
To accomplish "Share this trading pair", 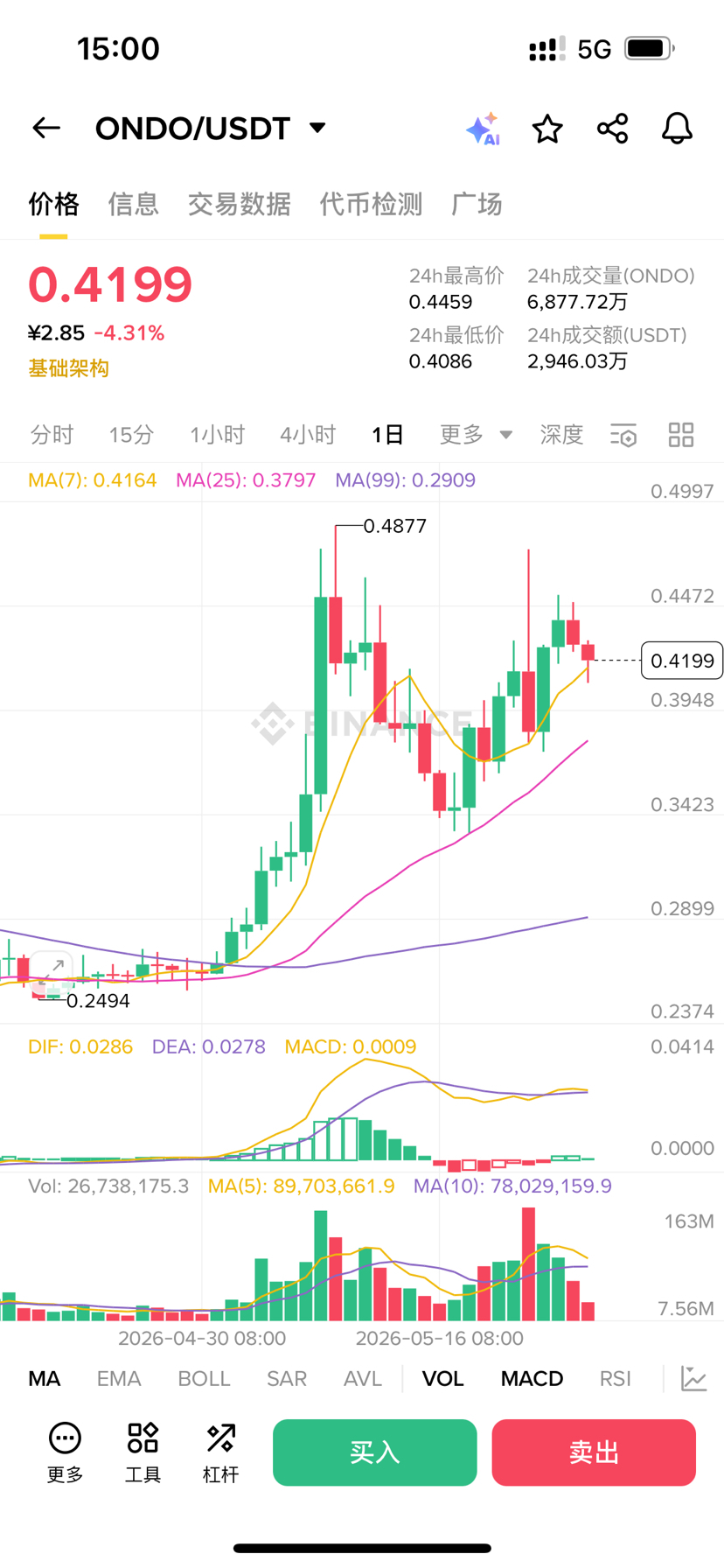I will click(x=612, y=129).
